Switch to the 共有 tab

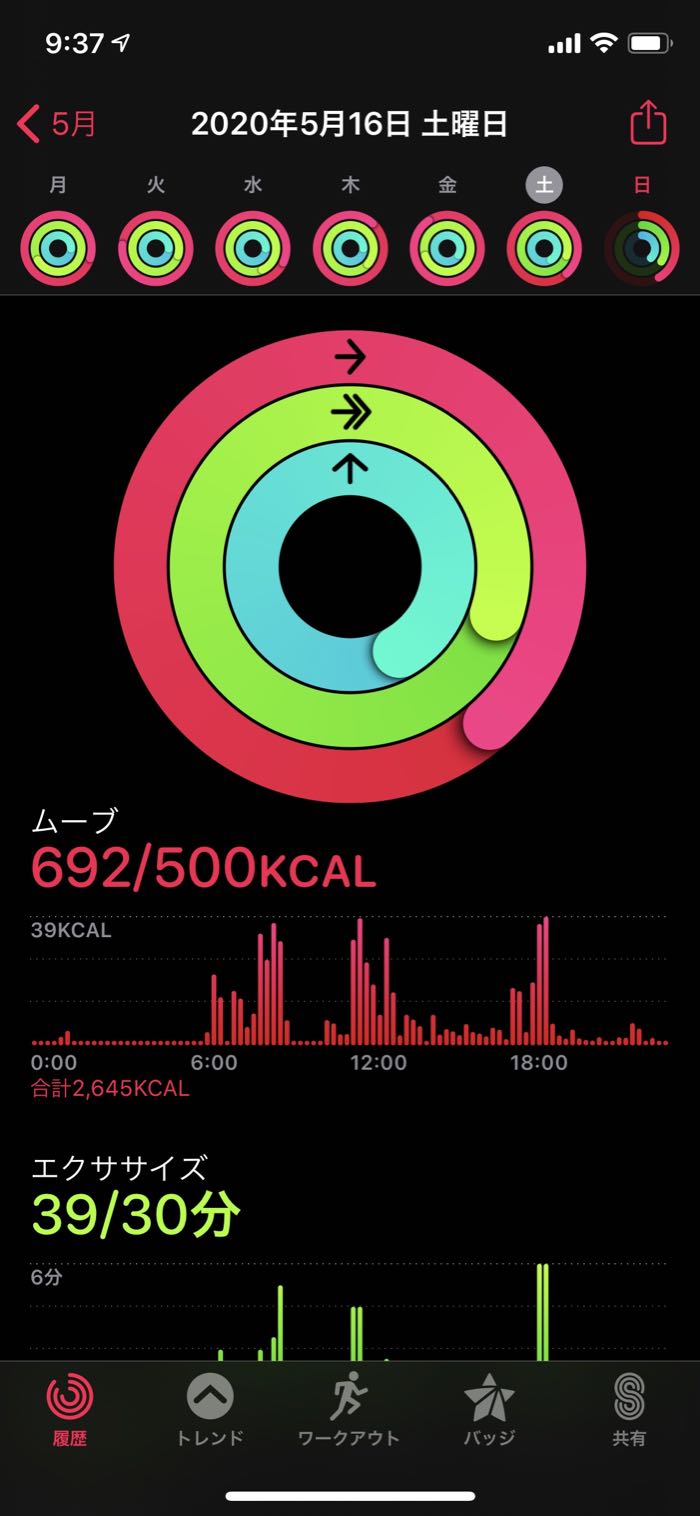[629, 1410]
